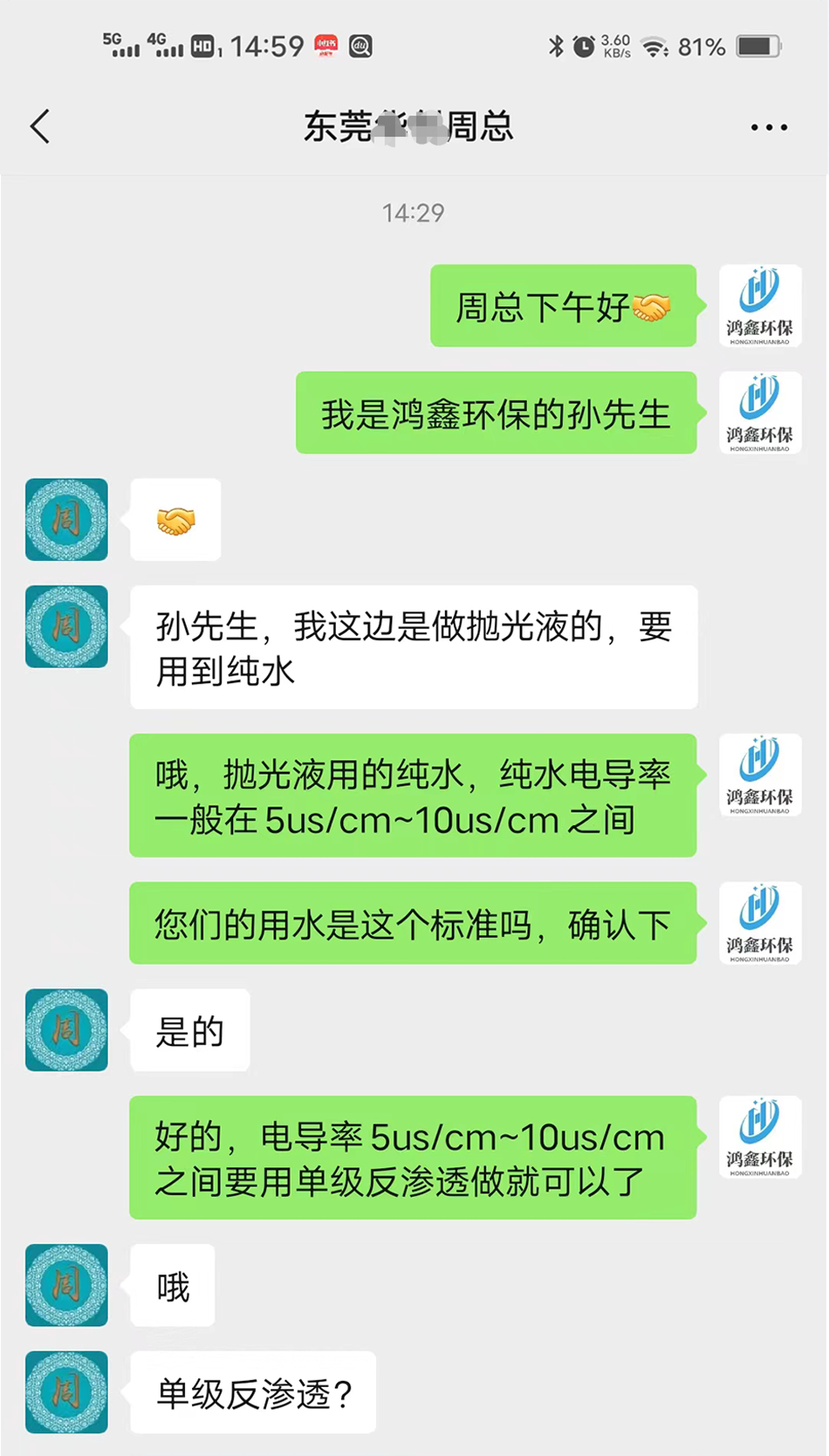Tap avatar next to '您们的用水是这个标准吗' message

tap(759, 923)
